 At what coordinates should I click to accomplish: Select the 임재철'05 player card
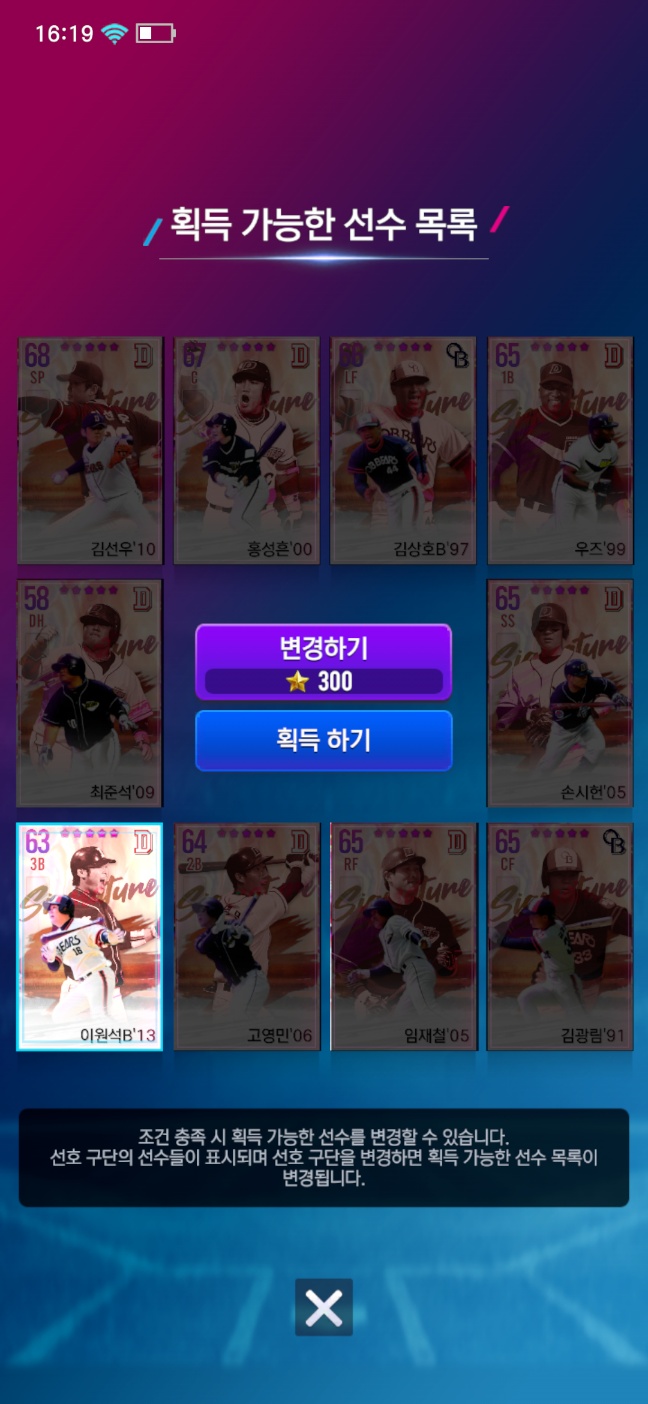403,936
